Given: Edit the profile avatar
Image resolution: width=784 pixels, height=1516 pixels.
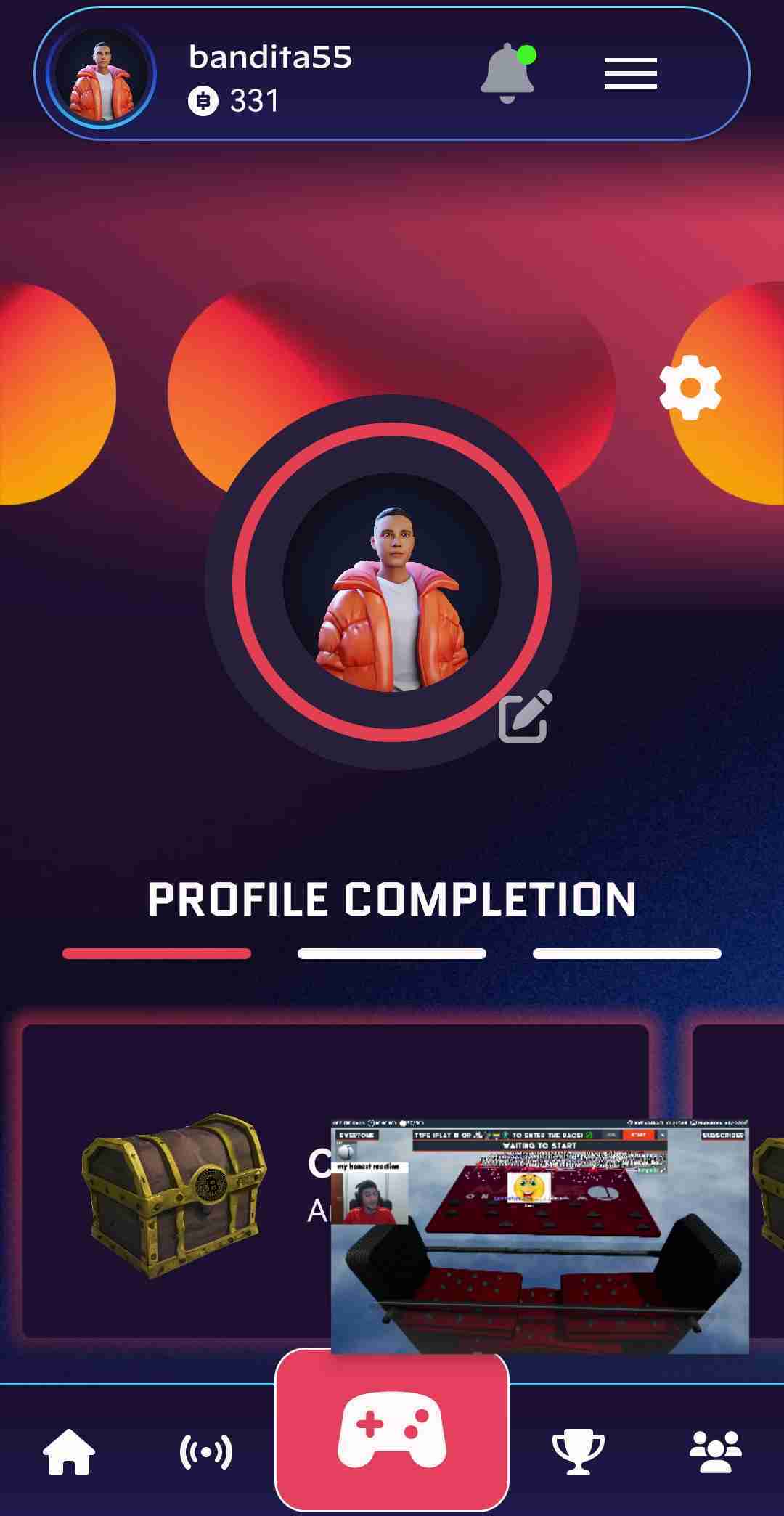Looking at the screenshot, I should 524,718.
